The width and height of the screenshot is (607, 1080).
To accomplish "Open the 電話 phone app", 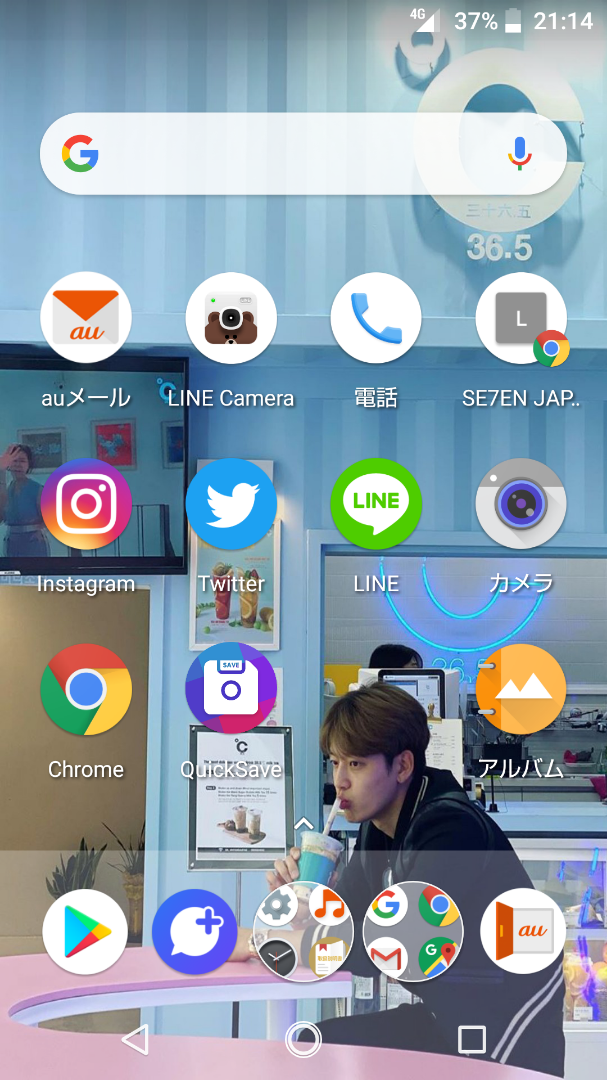I will pos(376,318).
